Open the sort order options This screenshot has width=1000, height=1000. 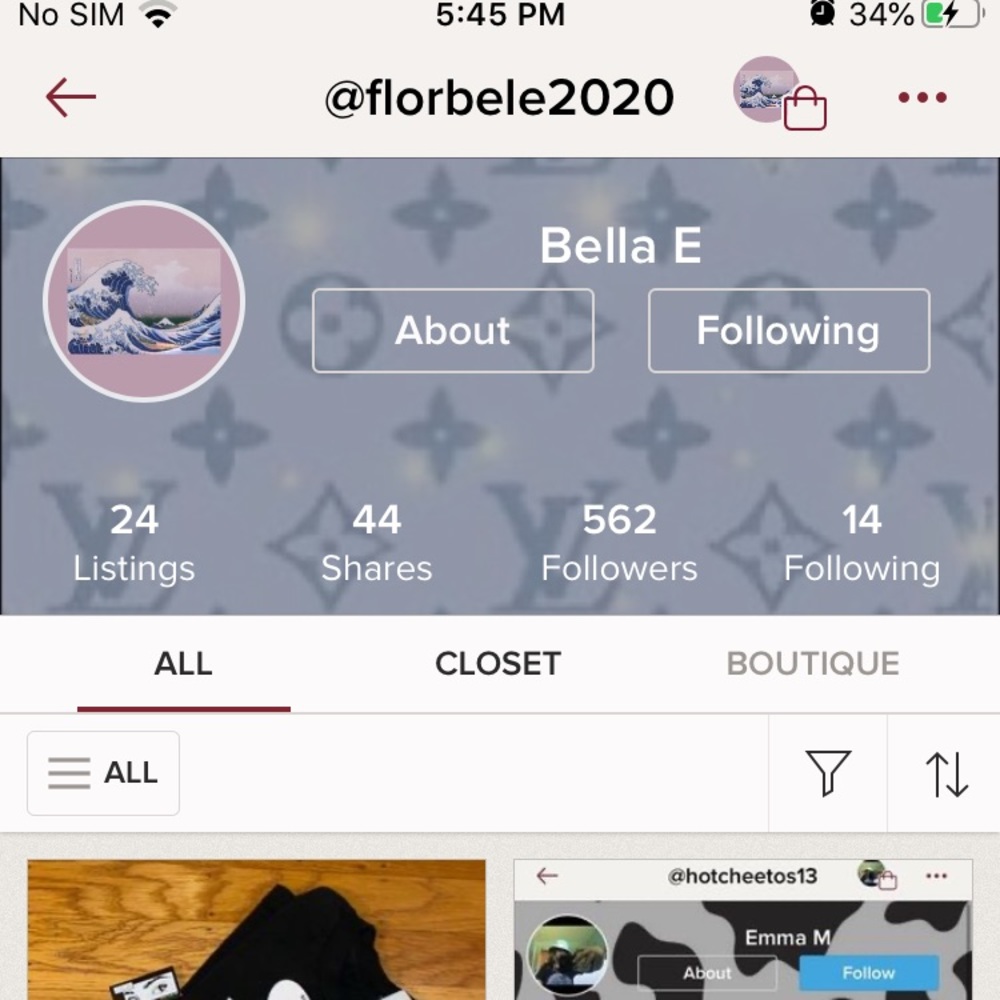point(946,773)
